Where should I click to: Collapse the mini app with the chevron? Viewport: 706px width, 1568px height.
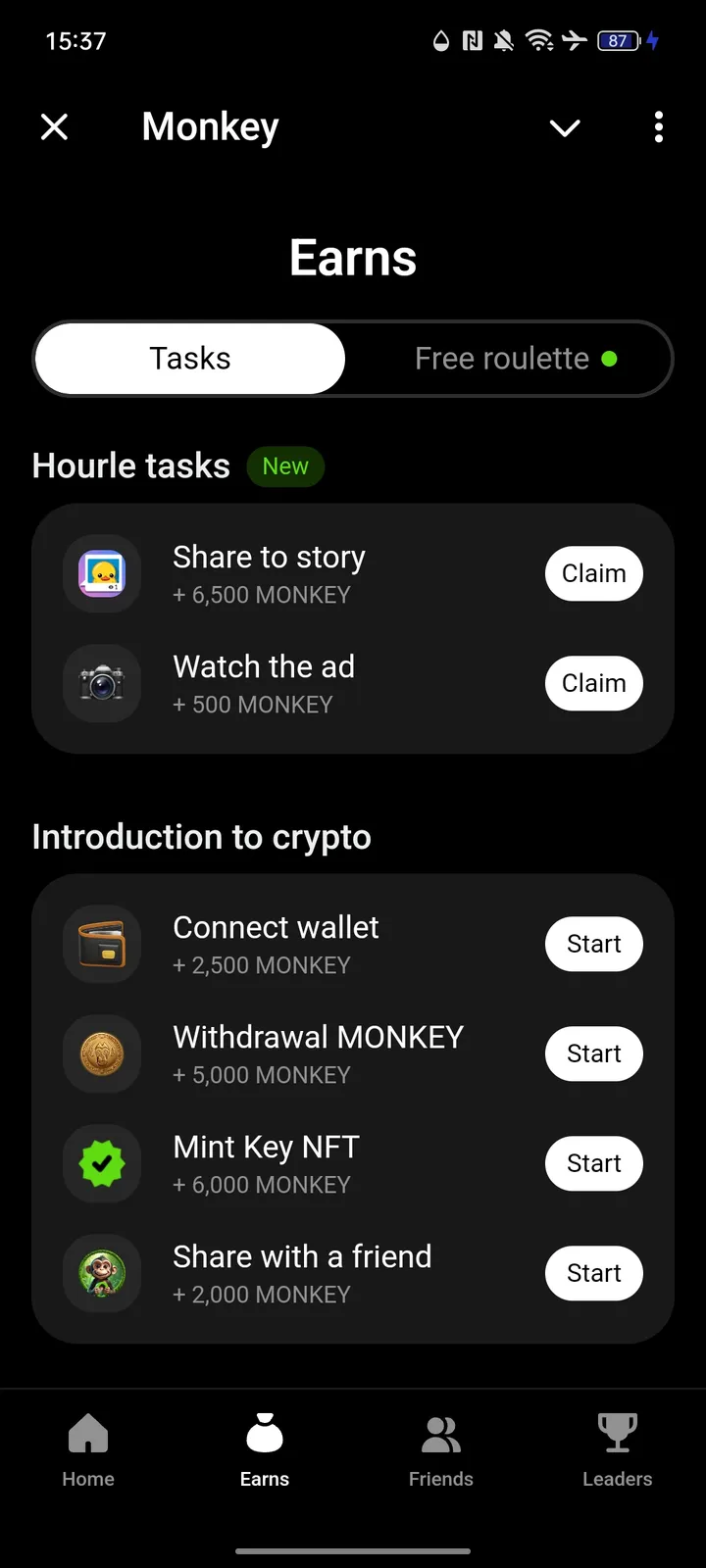[x=564, y=127]
